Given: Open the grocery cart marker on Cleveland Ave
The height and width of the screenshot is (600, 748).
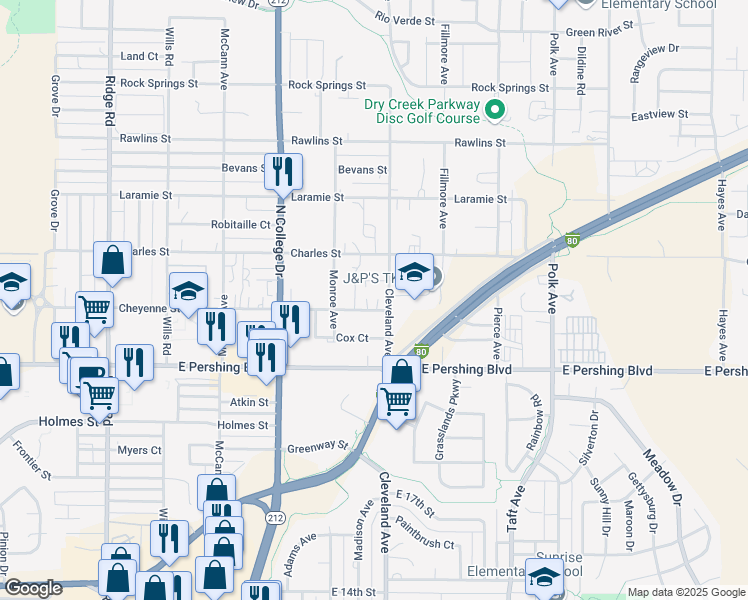Looking at the screenshot, I should pyautogui.click(x=397, y=402).
